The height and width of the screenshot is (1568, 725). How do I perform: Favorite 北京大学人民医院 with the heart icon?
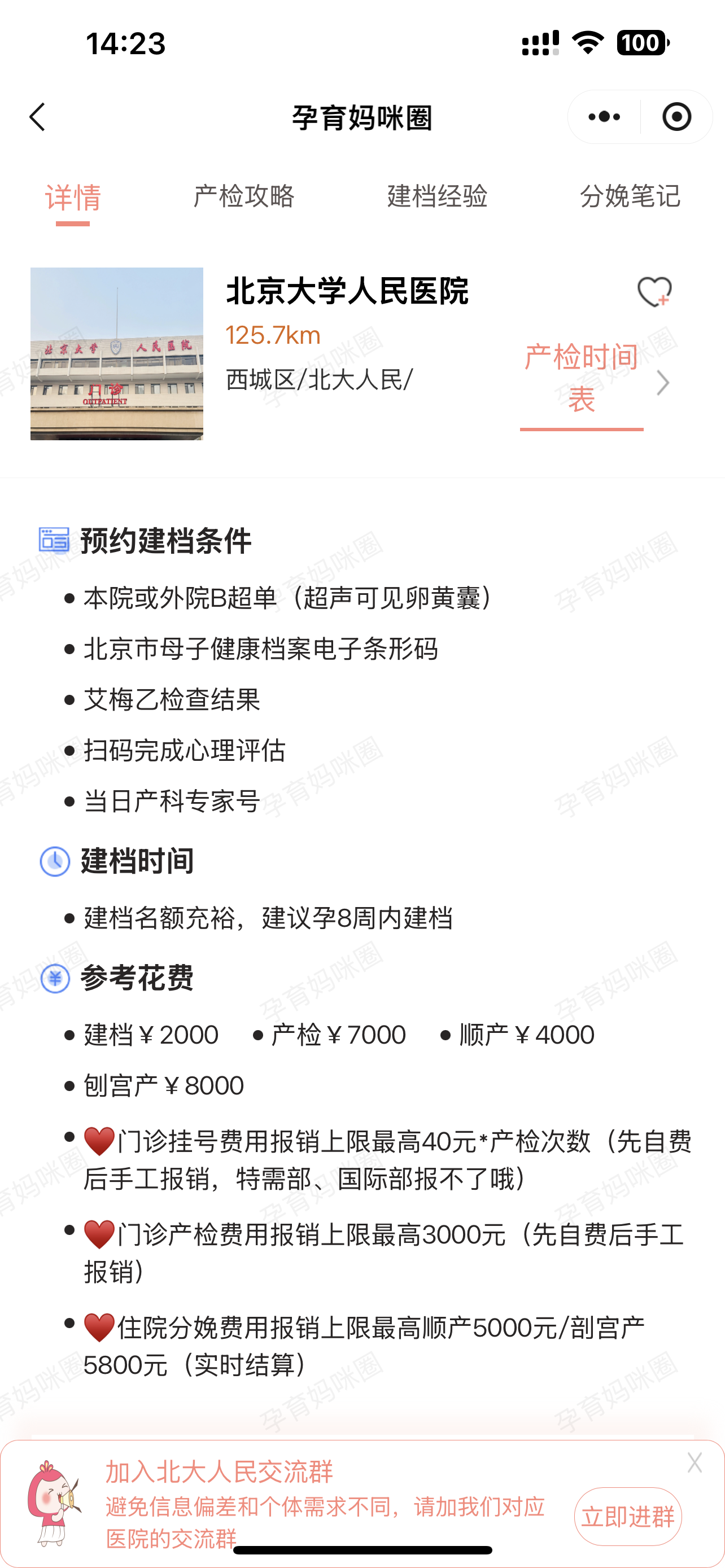[x=654, y=292]
